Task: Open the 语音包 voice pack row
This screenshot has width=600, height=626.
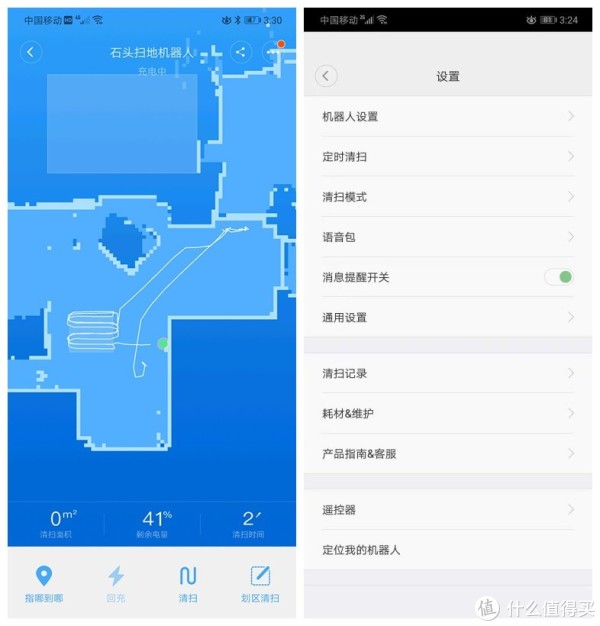Action: [x=447, y=237]
